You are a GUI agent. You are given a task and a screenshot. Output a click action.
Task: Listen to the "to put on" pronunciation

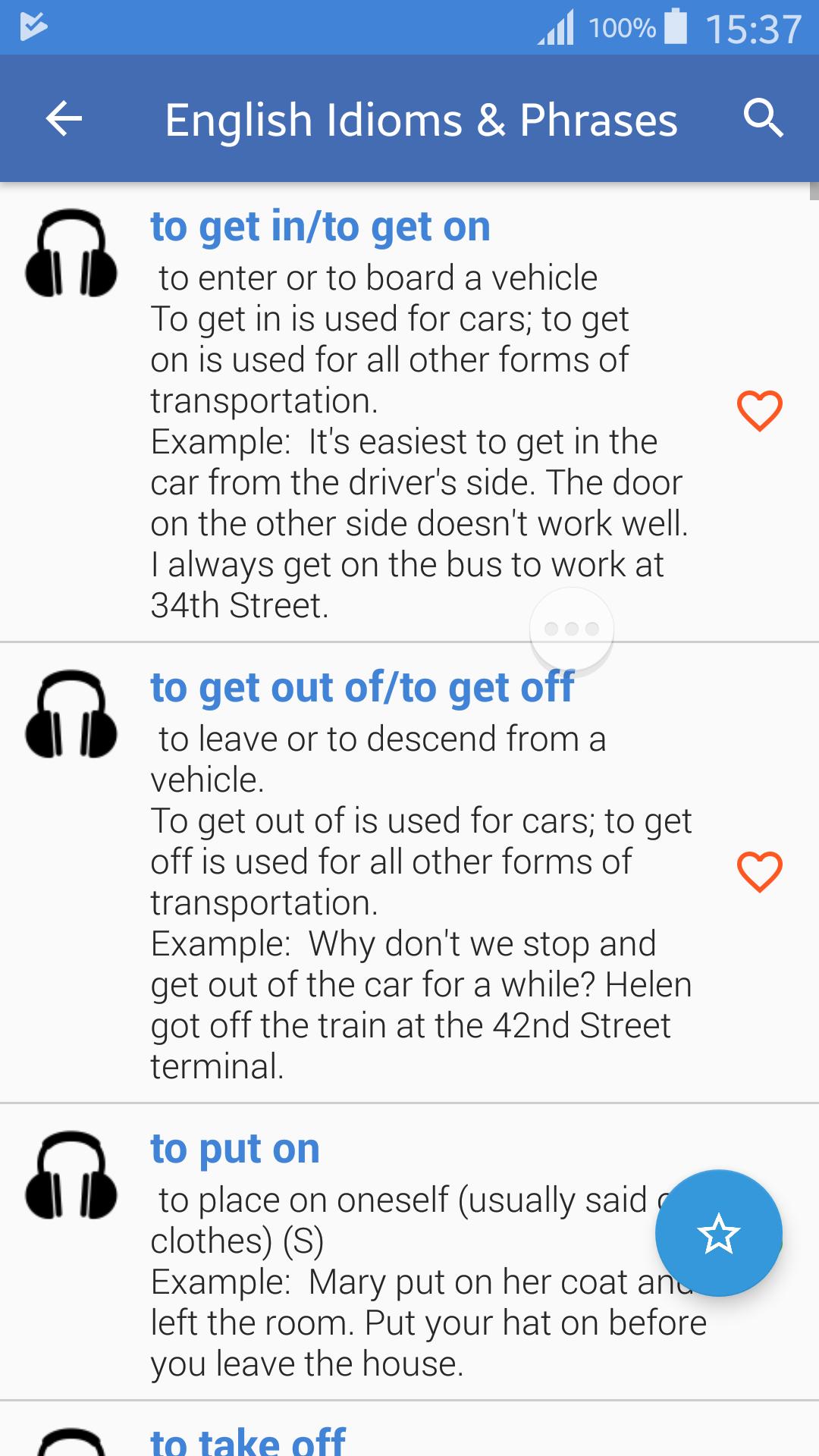[x=71, y=1175]
